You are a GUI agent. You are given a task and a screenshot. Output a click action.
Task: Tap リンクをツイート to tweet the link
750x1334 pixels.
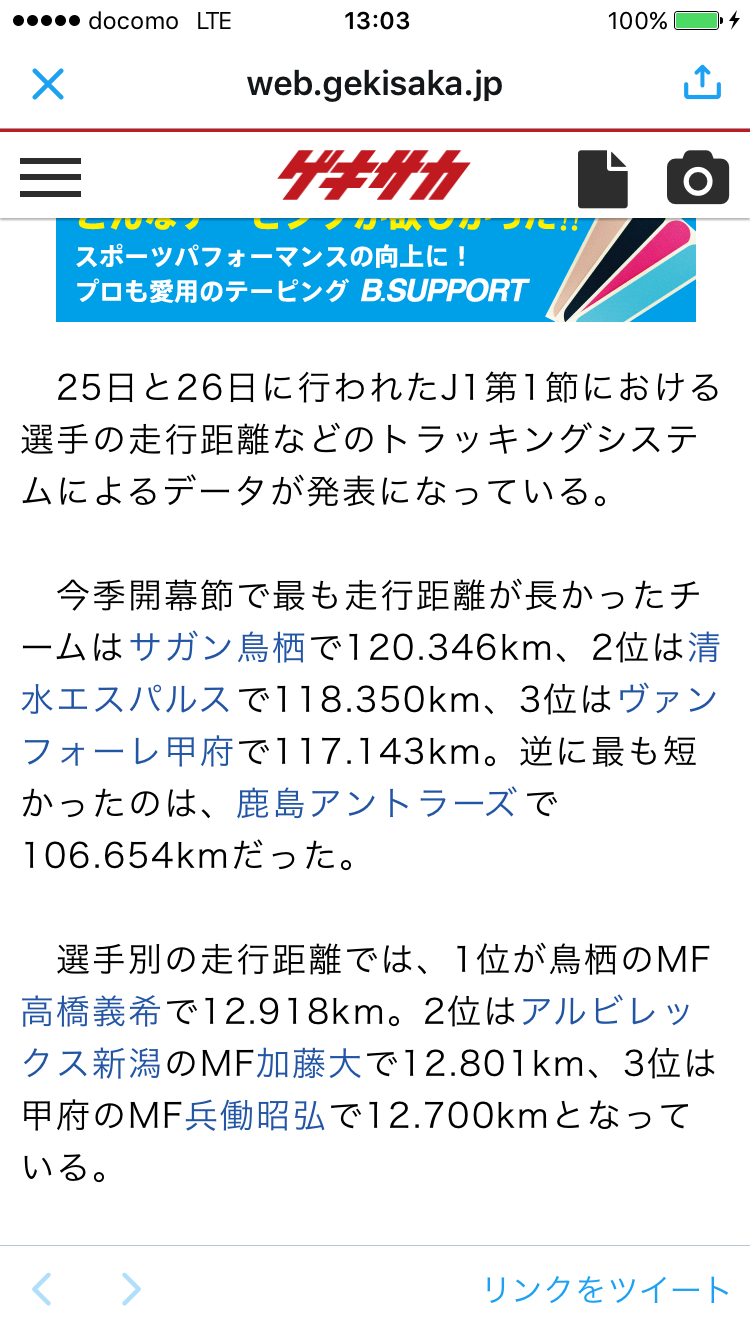tap(607, 1290)
